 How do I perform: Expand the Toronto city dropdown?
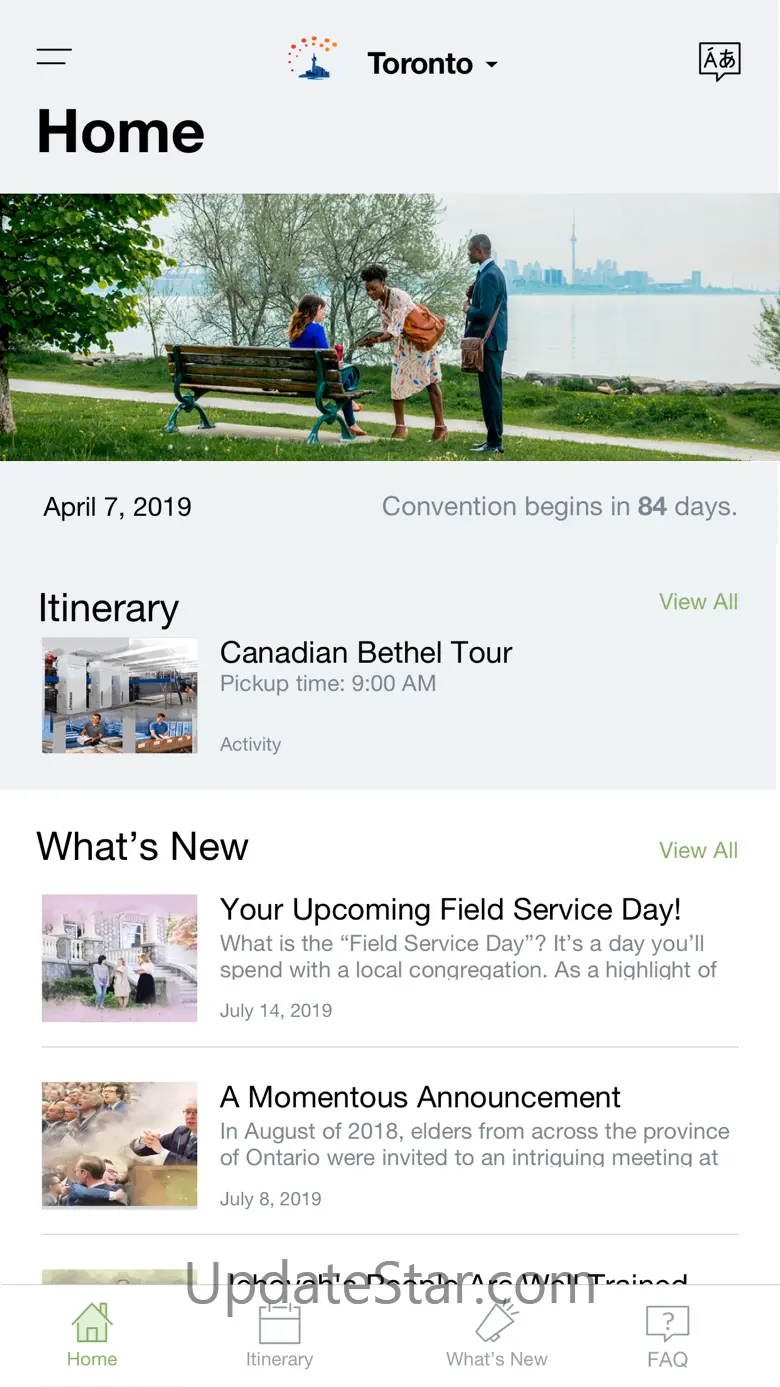(x=431, y=64)
